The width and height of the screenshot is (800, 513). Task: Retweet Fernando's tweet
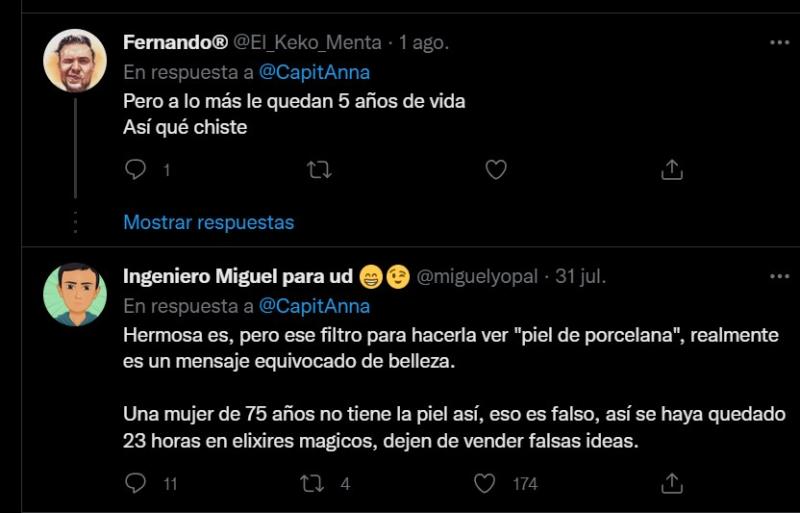pyautogui.click(x=318, y=170)
